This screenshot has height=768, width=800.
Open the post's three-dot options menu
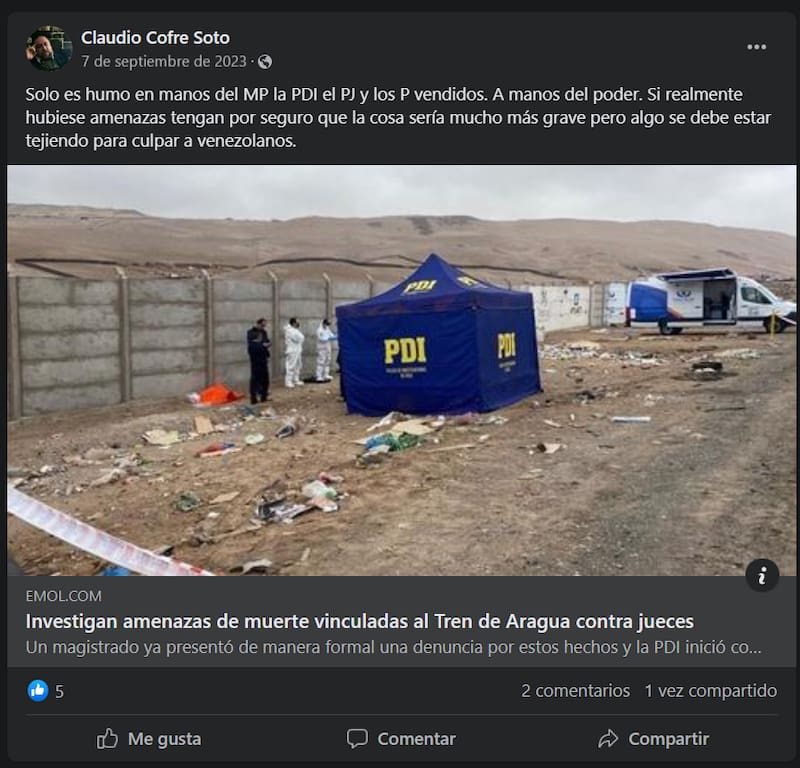click(757, 47)
